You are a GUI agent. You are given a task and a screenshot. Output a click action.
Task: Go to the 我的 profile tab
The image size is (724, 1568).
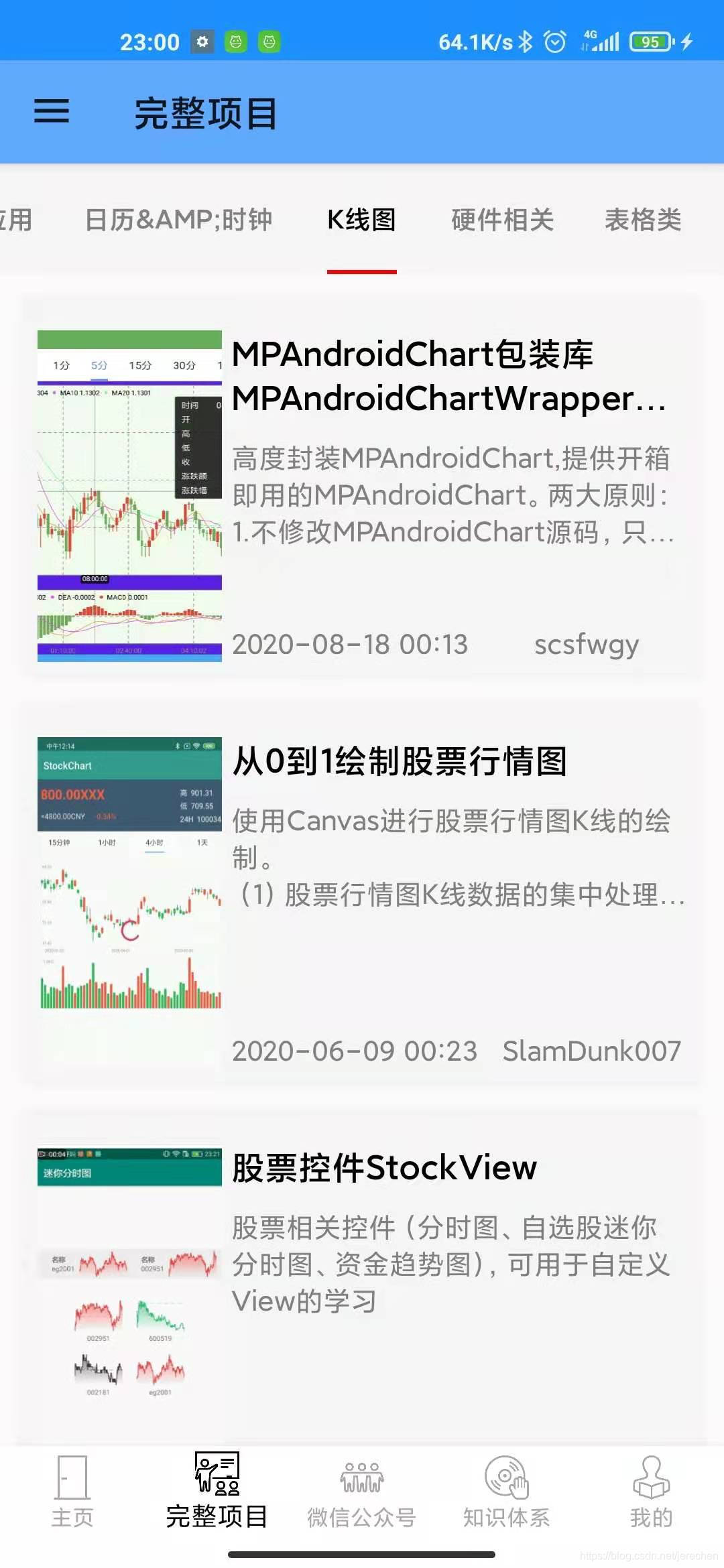tap(651, 1491)
